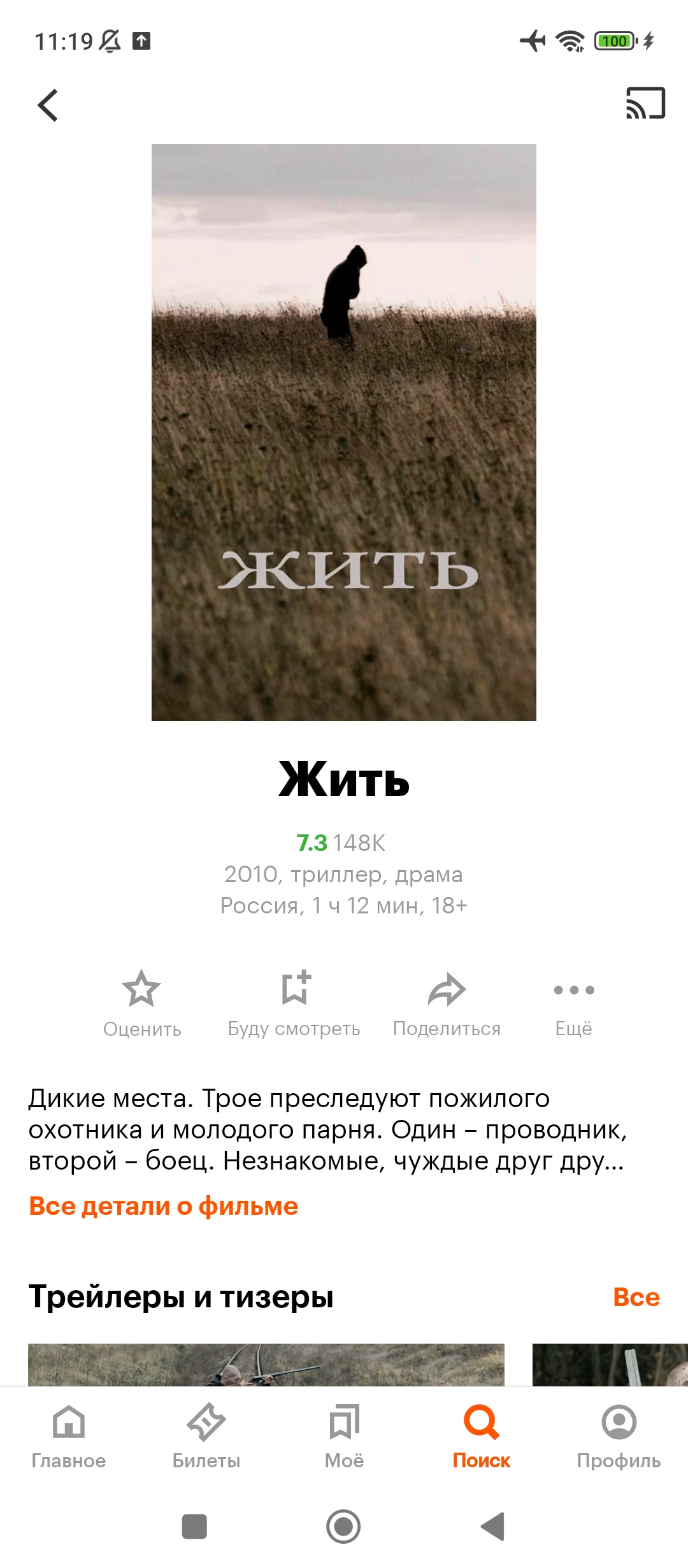Screen dimensions: 688x1568
Task: Tap the film poster image
Action: click(344, 432)
